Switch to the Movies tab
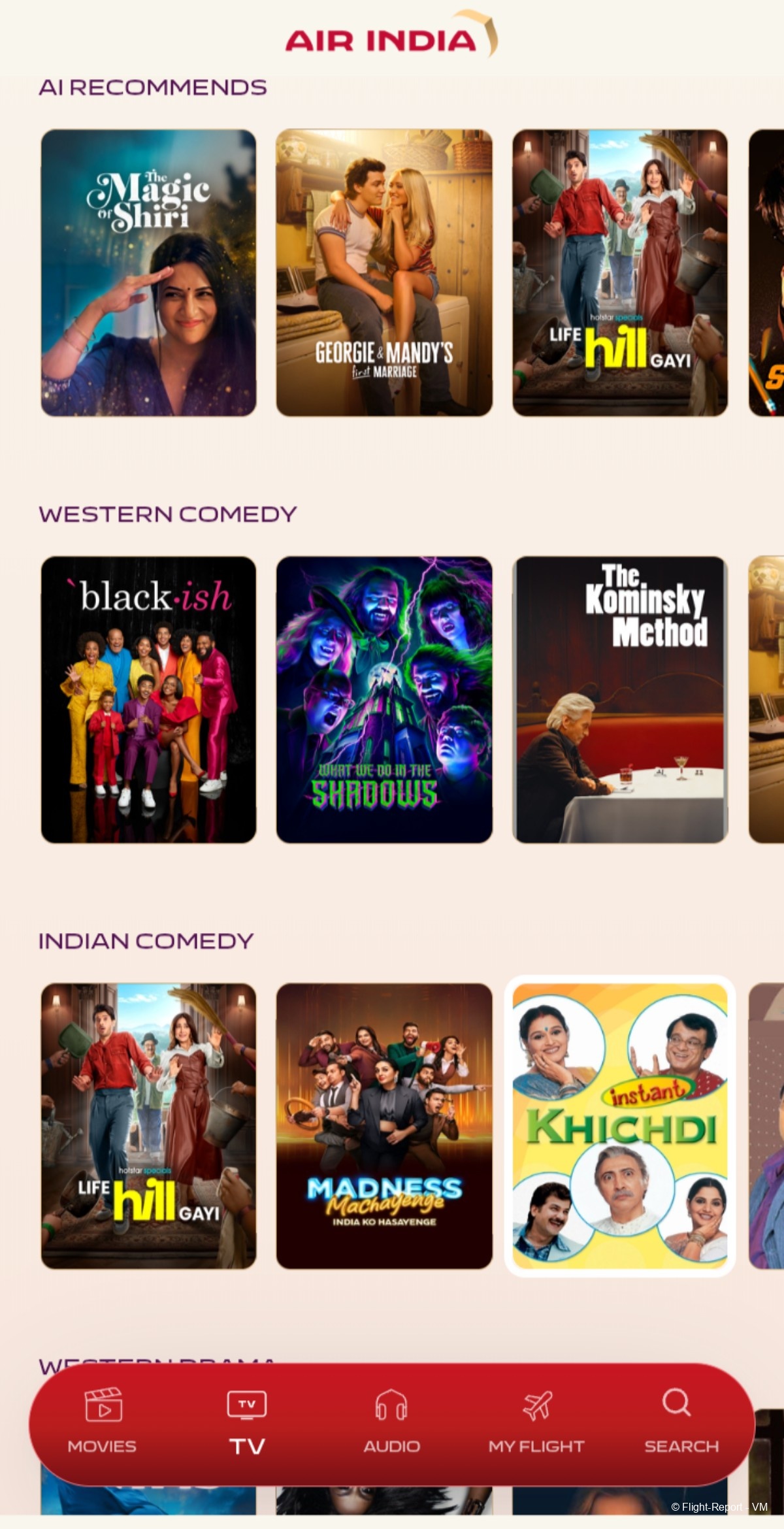784x1529 pixels. 103,1422
